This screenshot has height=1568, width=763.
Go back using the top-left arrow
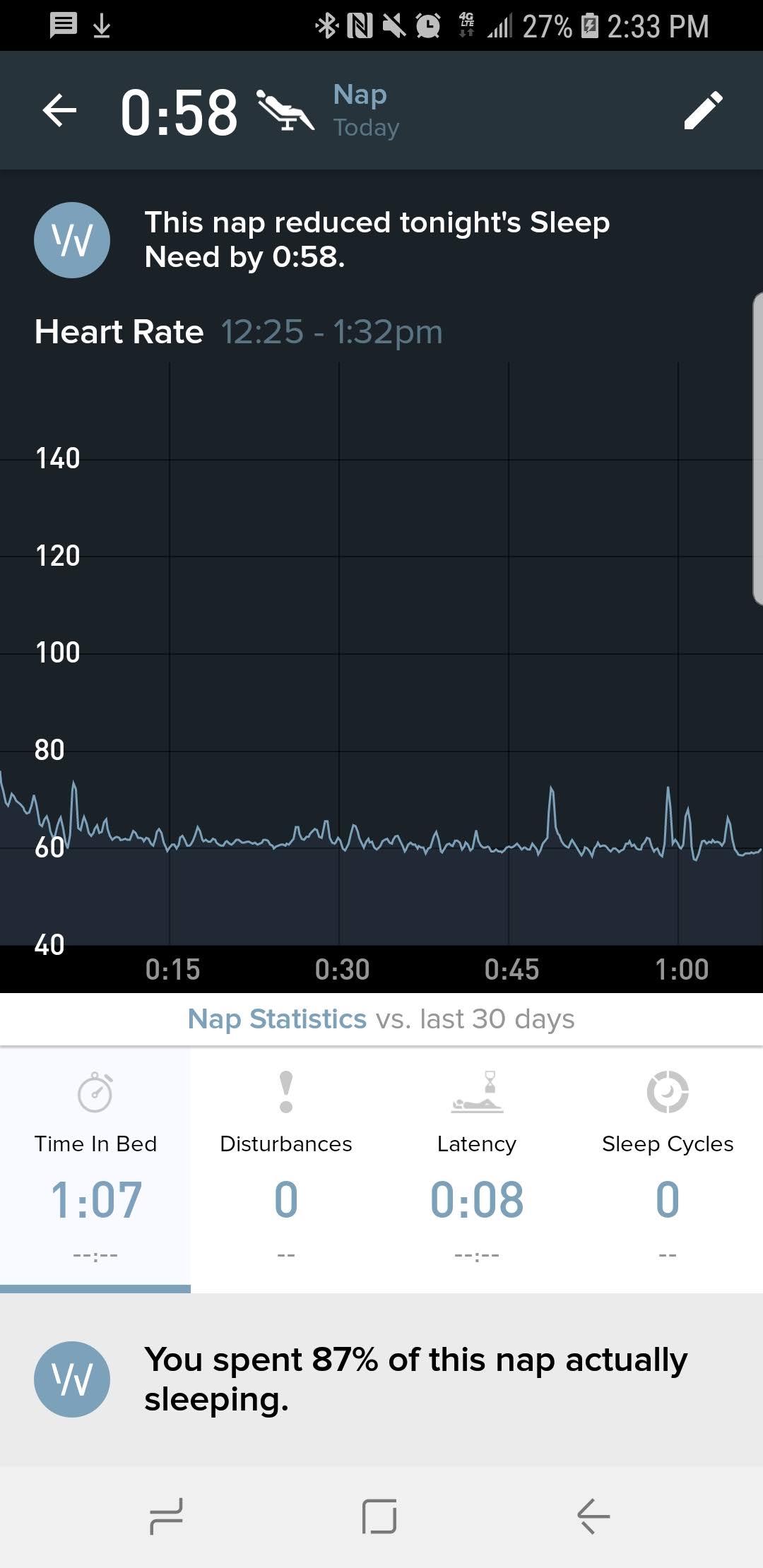tap(60, 111)
